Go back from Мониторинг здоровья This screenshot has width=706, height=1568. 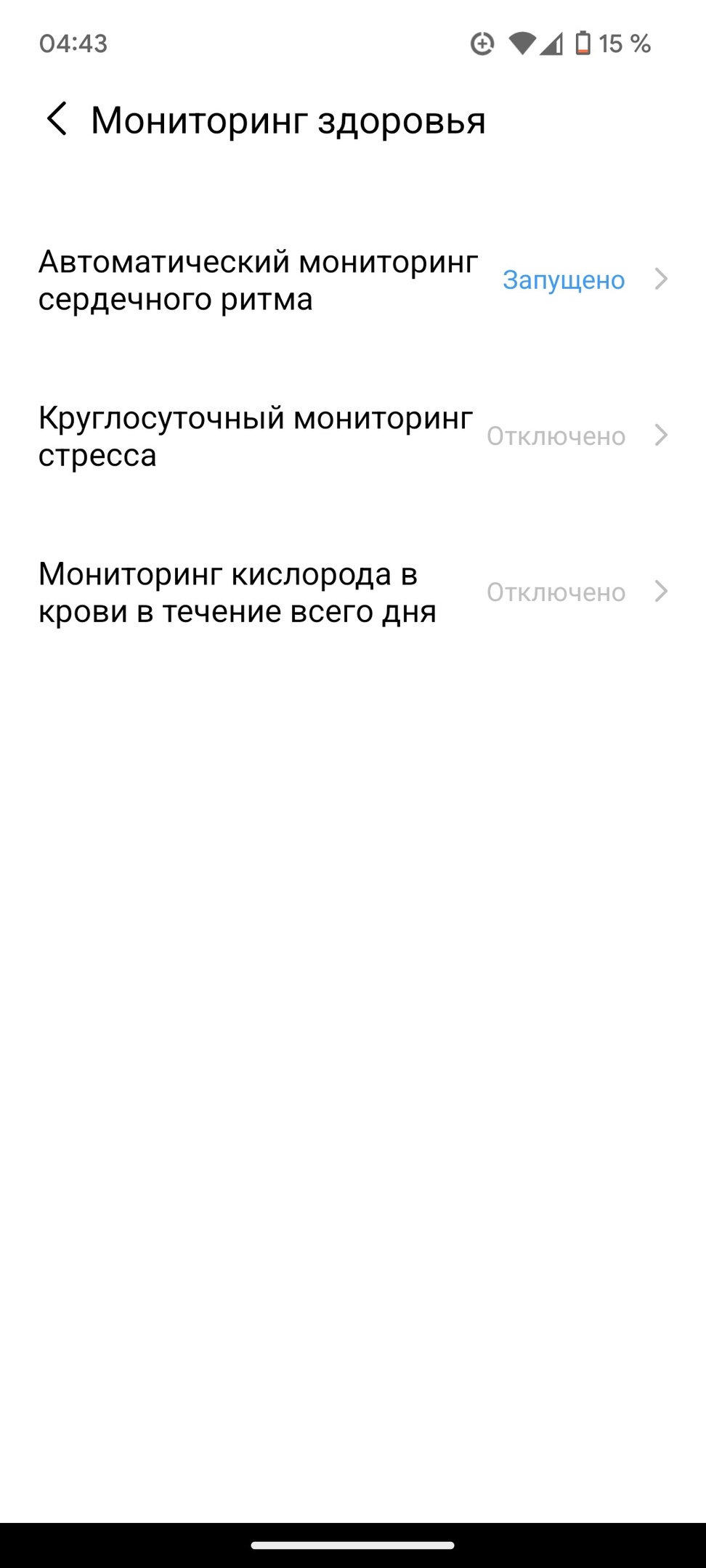pos(57,119)
